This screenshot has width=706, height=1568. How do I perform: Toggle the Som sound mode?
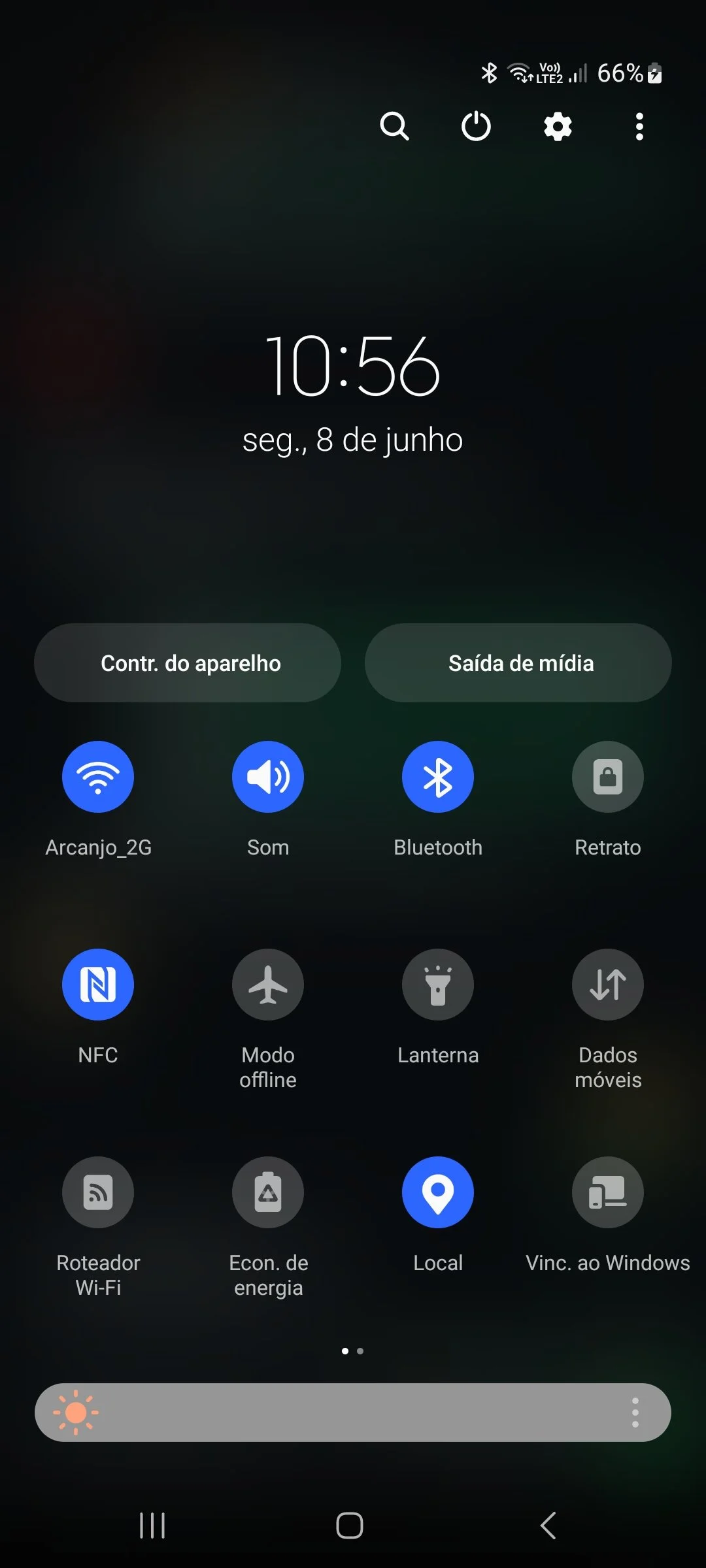pos(268,777)
